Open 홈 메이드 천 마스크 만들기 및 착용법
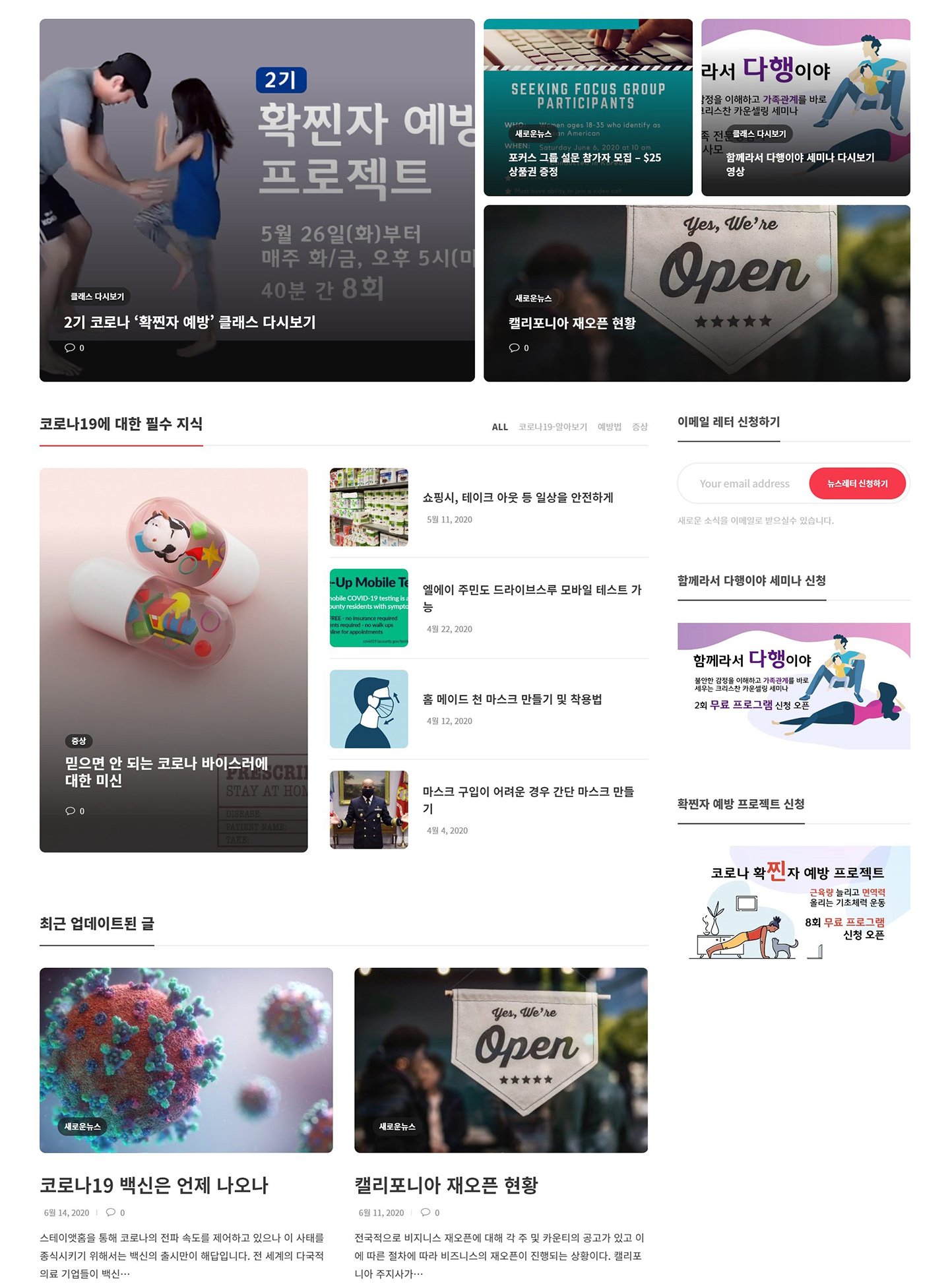This screenshot has width=950, height=1288. pos(512,699)
